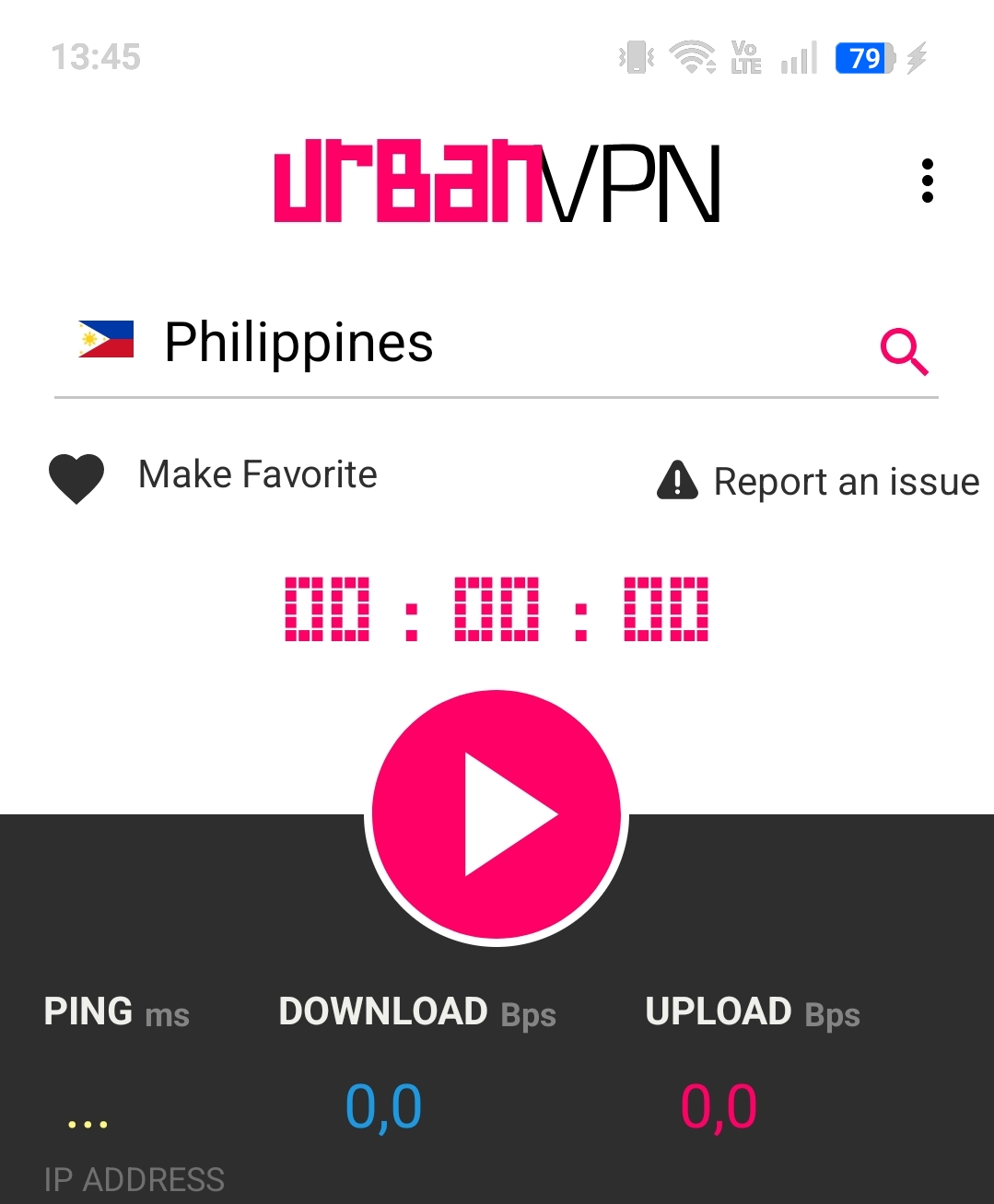Open the Philippines location selector
The width and height of the screenshot is (994, 1204).
298,344
